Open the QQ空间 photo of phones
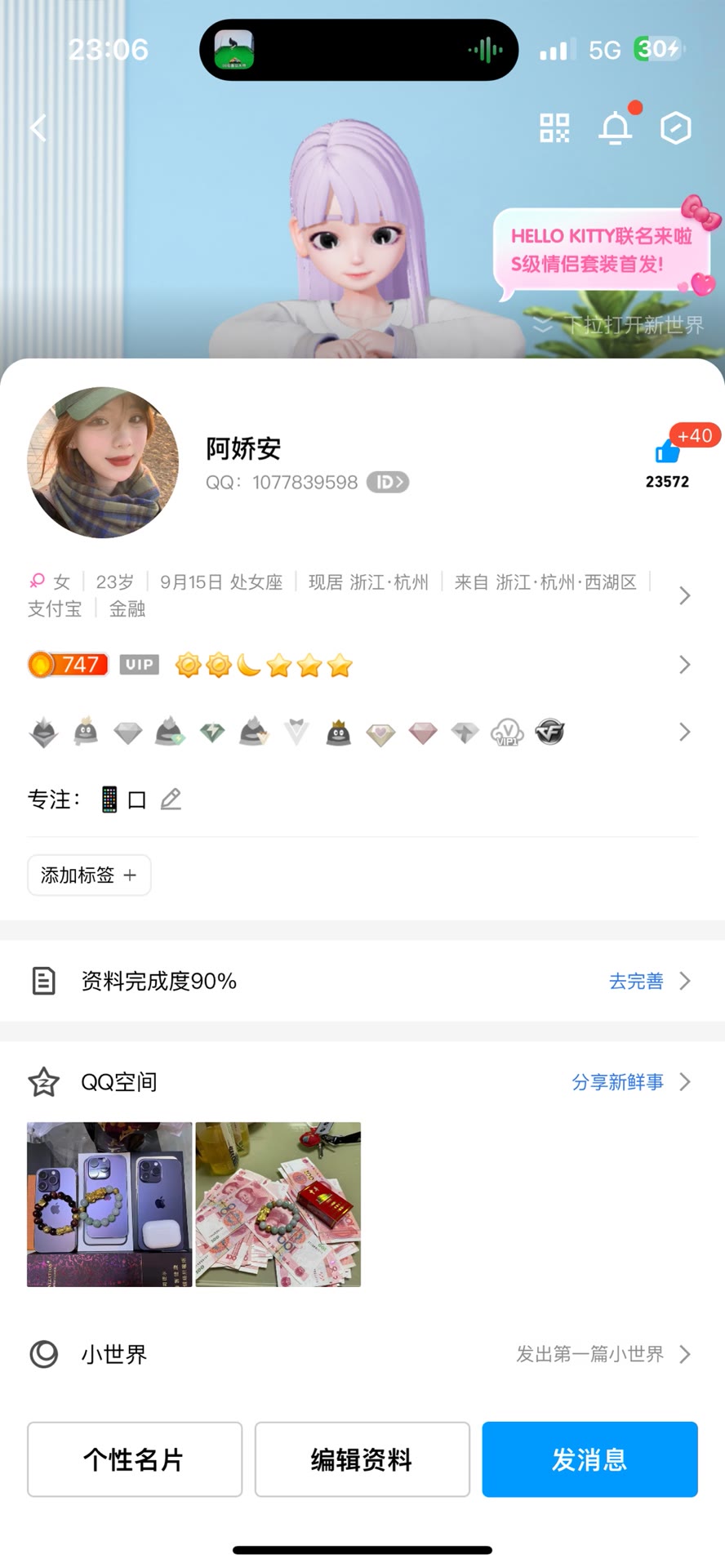The height and width of the screenshot is (1568, 725). pos(109,1205)
